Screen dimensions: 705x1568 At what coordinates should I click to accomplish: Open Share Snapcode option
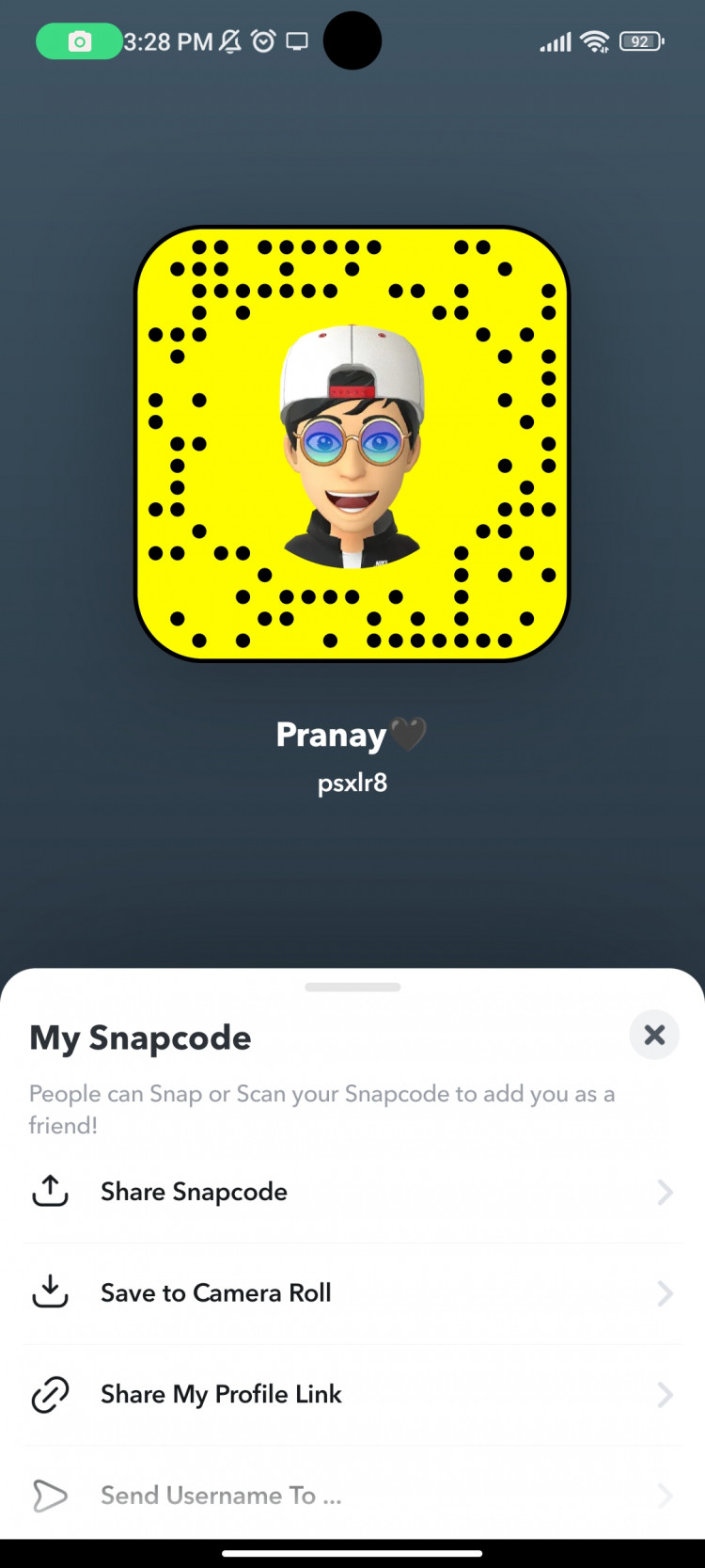(352, 1192)
